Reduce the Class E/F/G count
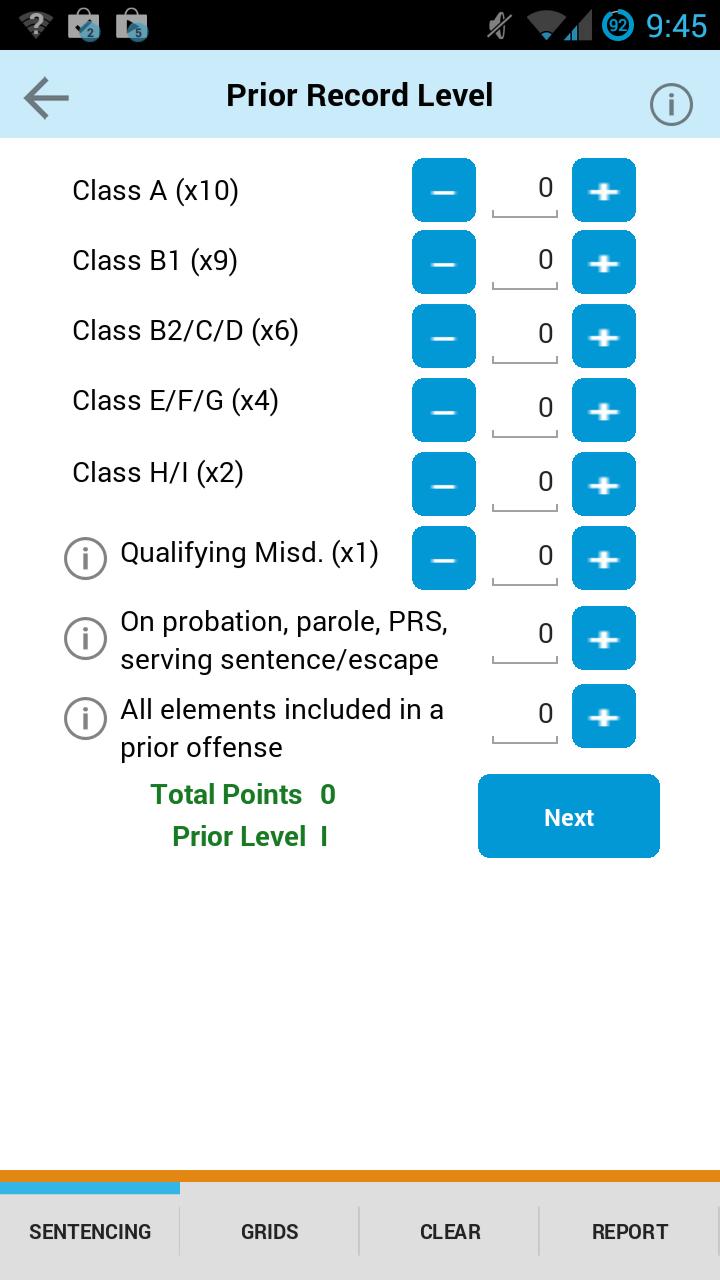Viewport: 720px width, 1280px height. click(443, 410)
